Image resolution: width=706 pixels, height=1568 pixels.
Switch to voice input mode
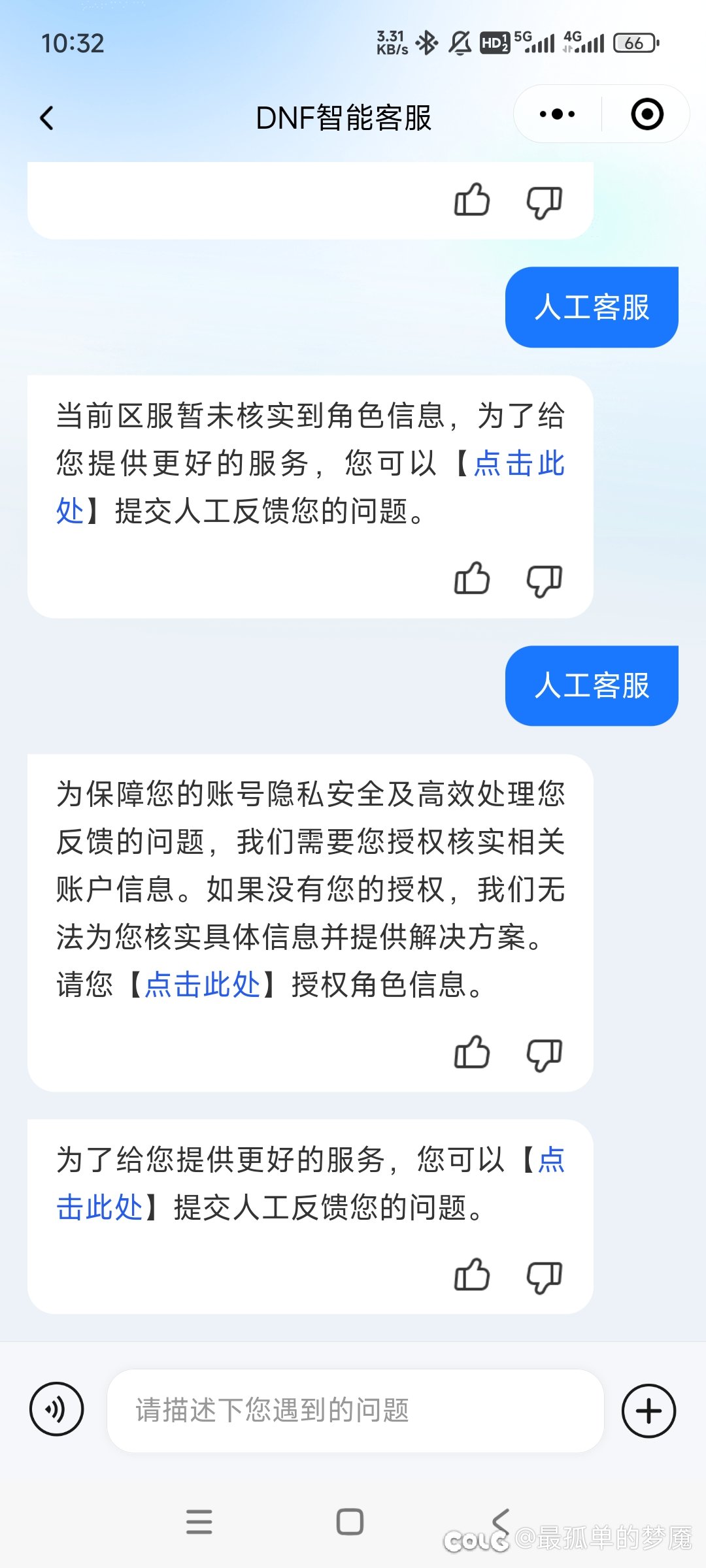57,1410
